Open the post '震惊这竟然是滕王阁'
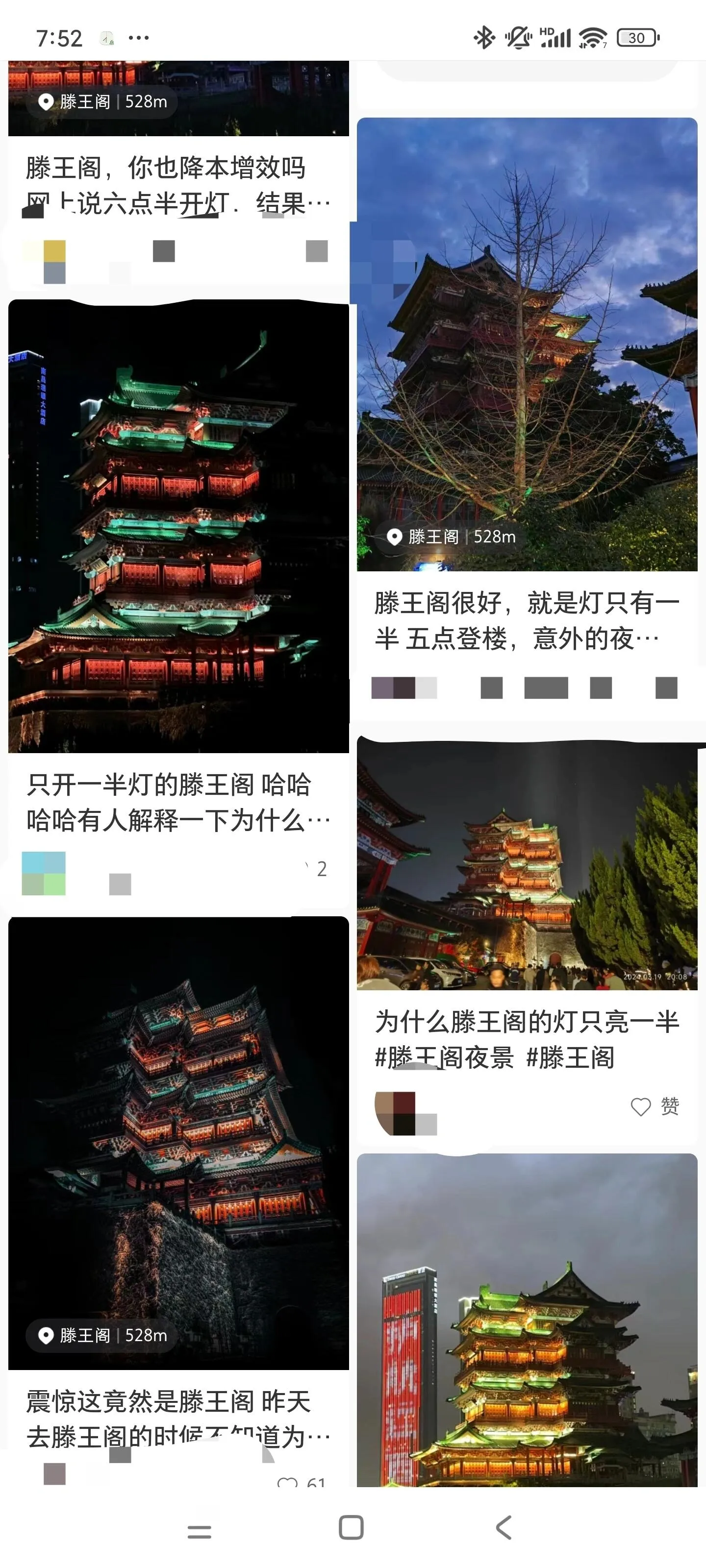 (x=176, y=1418)
